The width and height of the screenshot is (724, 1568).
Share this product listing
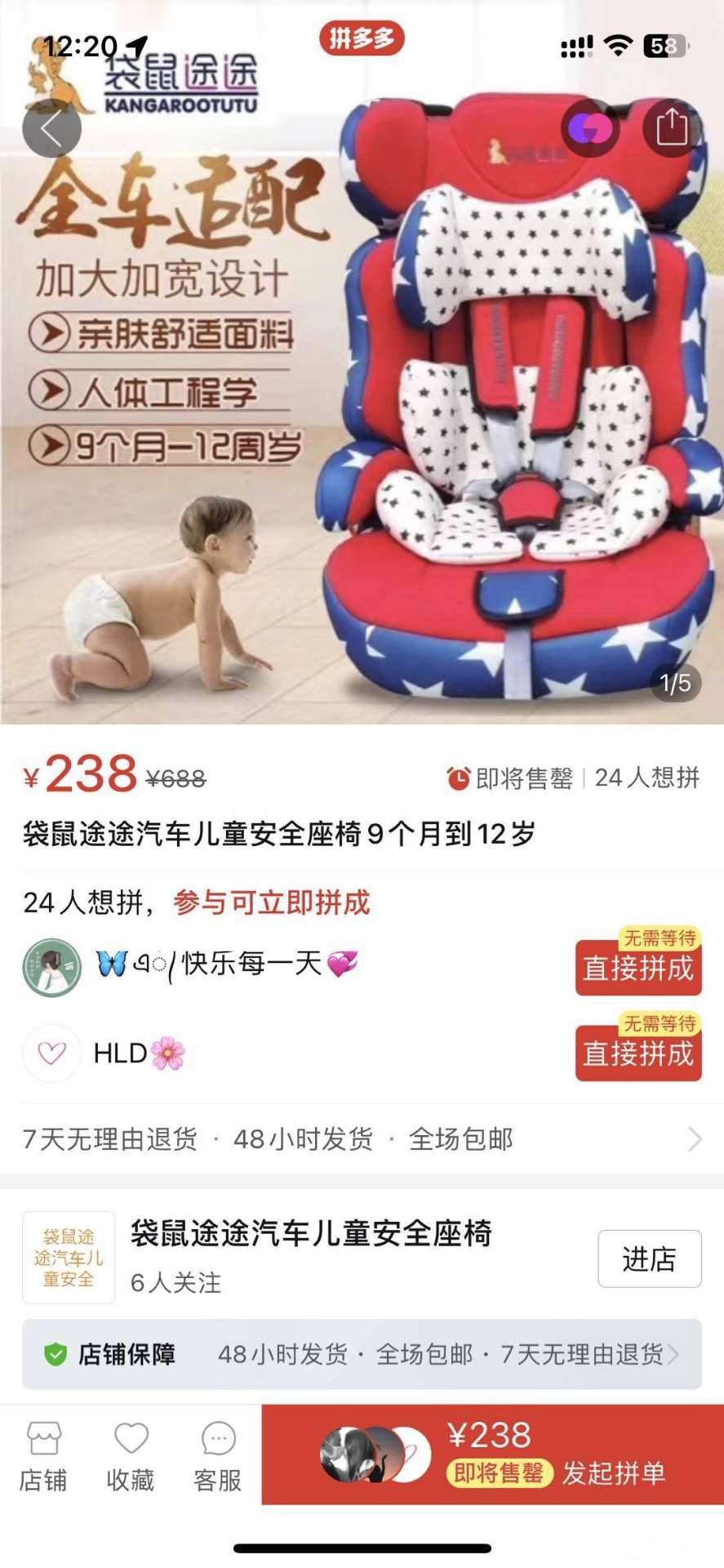(672, 128)
